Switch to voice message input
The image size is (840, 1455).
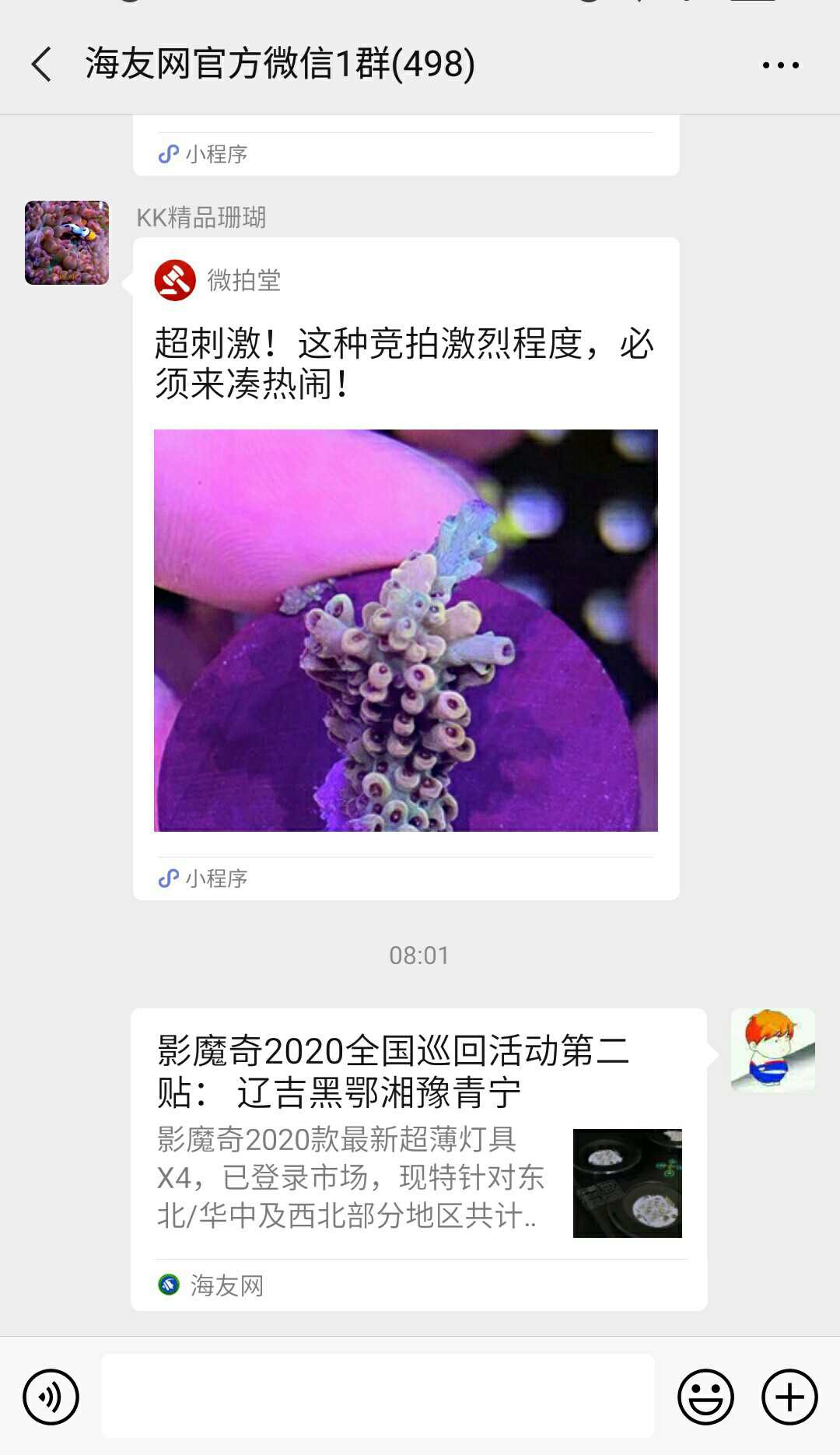tap(51, 1397)
